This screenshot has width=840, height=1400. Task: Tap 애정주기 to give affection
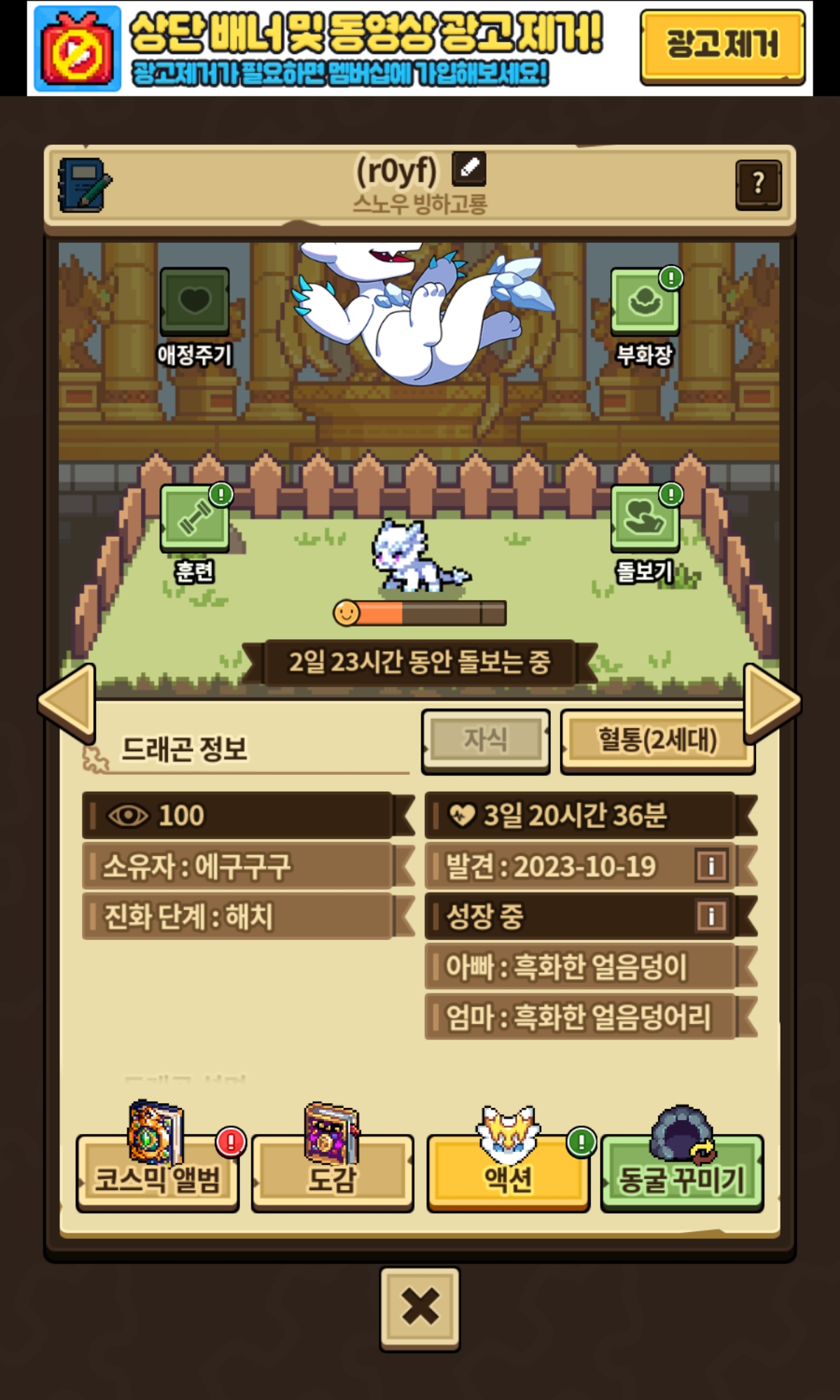pos(194,302)
